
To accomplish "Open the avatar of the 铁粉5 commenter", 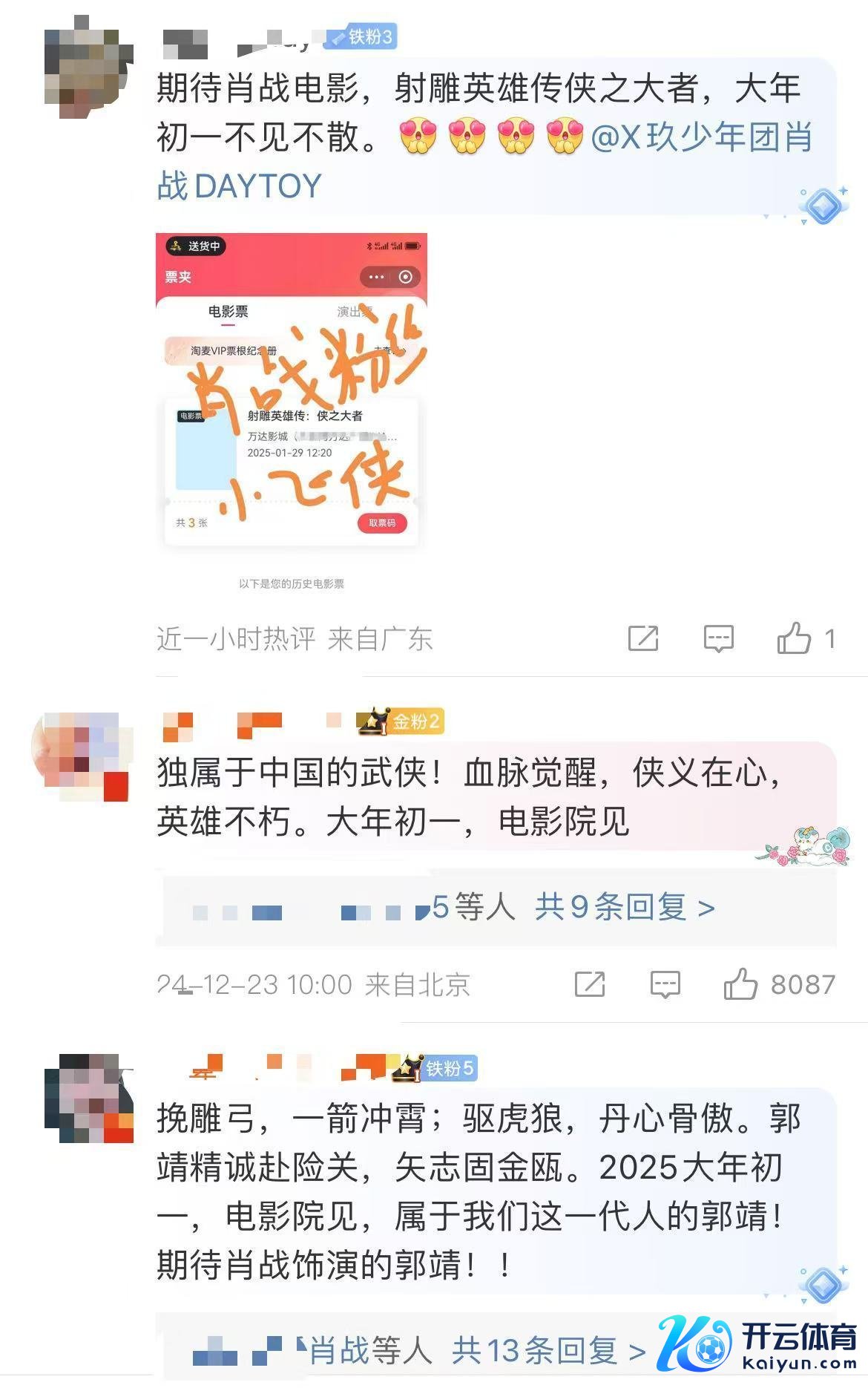I will tap(88, 1097).
